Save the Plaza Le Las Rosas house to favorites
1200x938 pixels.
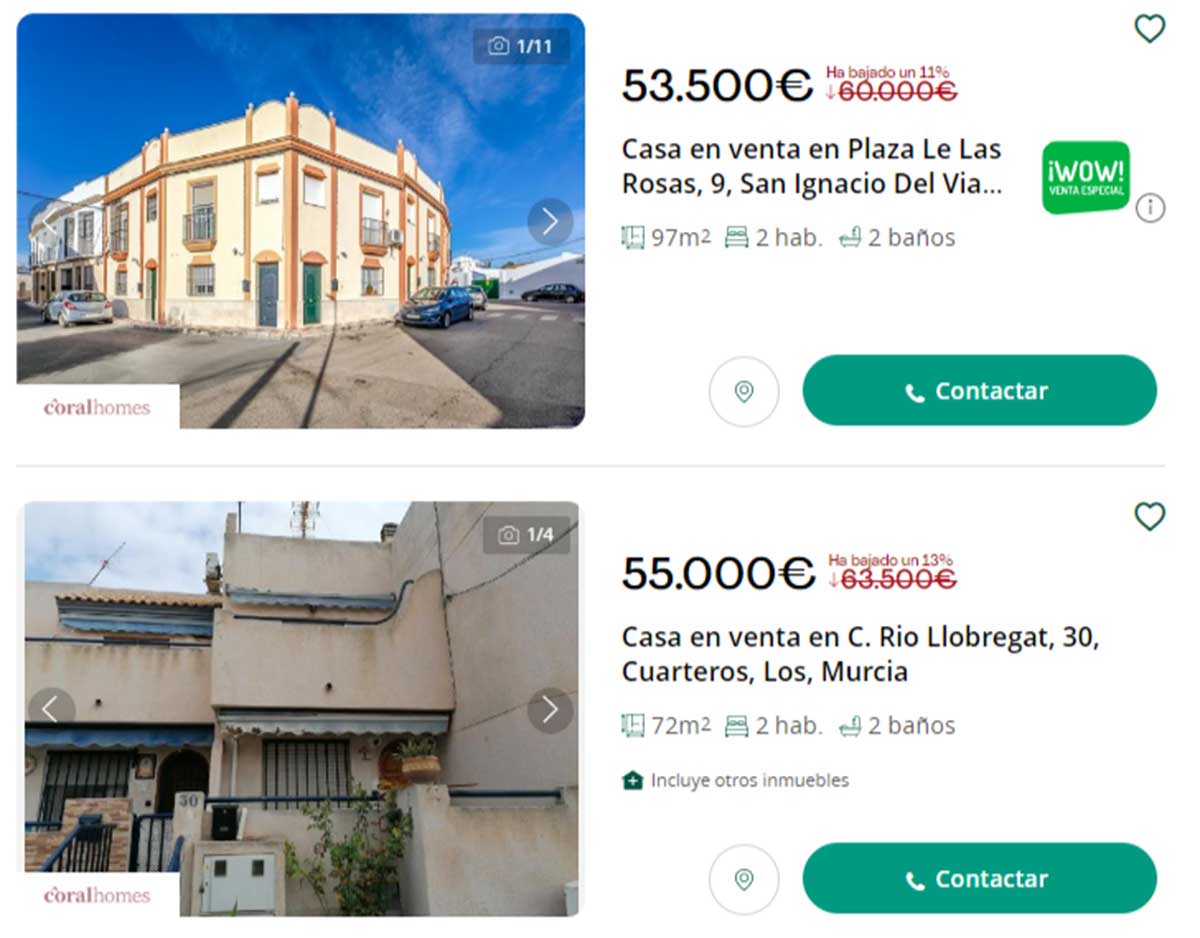(x=1149, y=29)
